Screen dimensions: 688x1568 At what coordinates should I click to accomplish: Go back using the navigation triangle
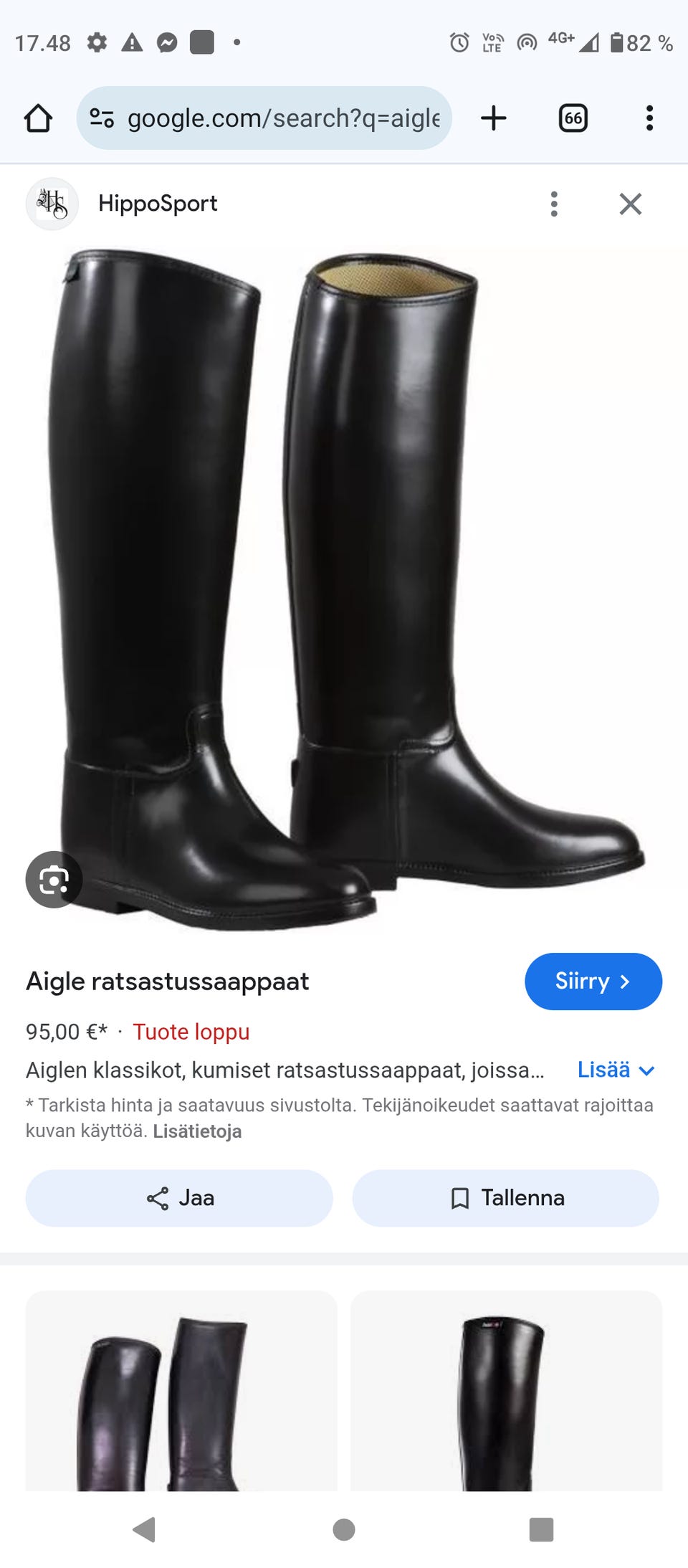tap(146, 1529)
